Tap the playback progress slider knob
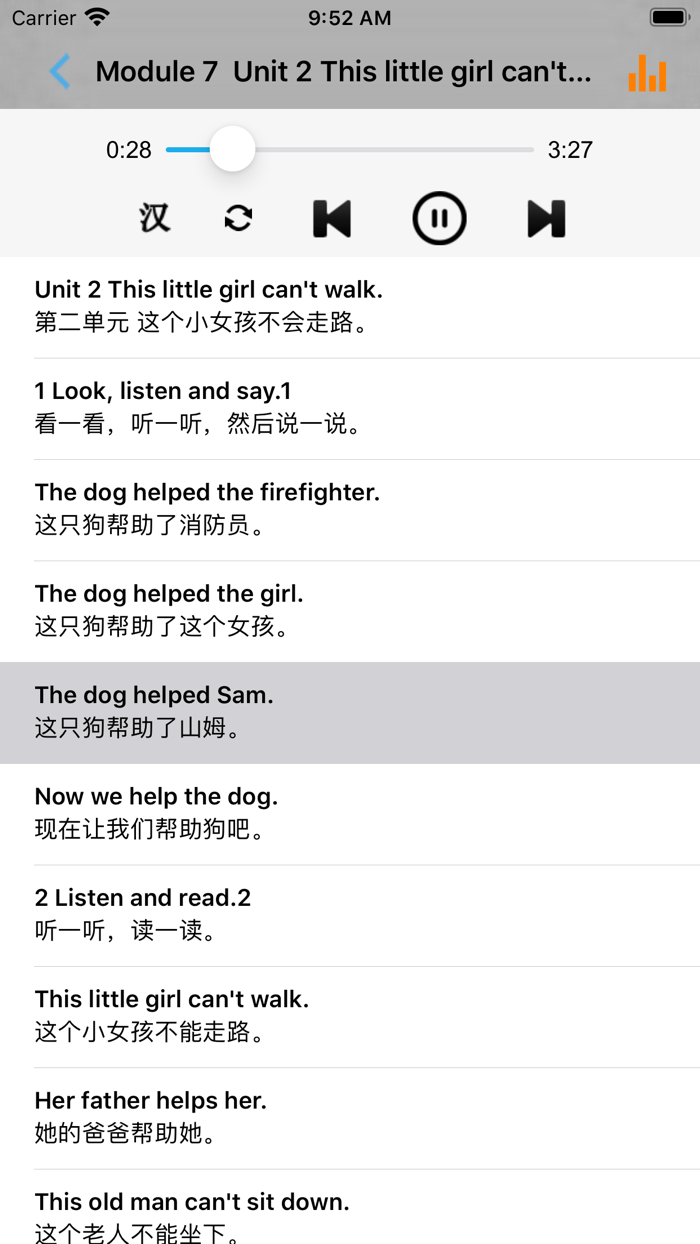This screenshot has width=700, height=1244. coord(232,149)
